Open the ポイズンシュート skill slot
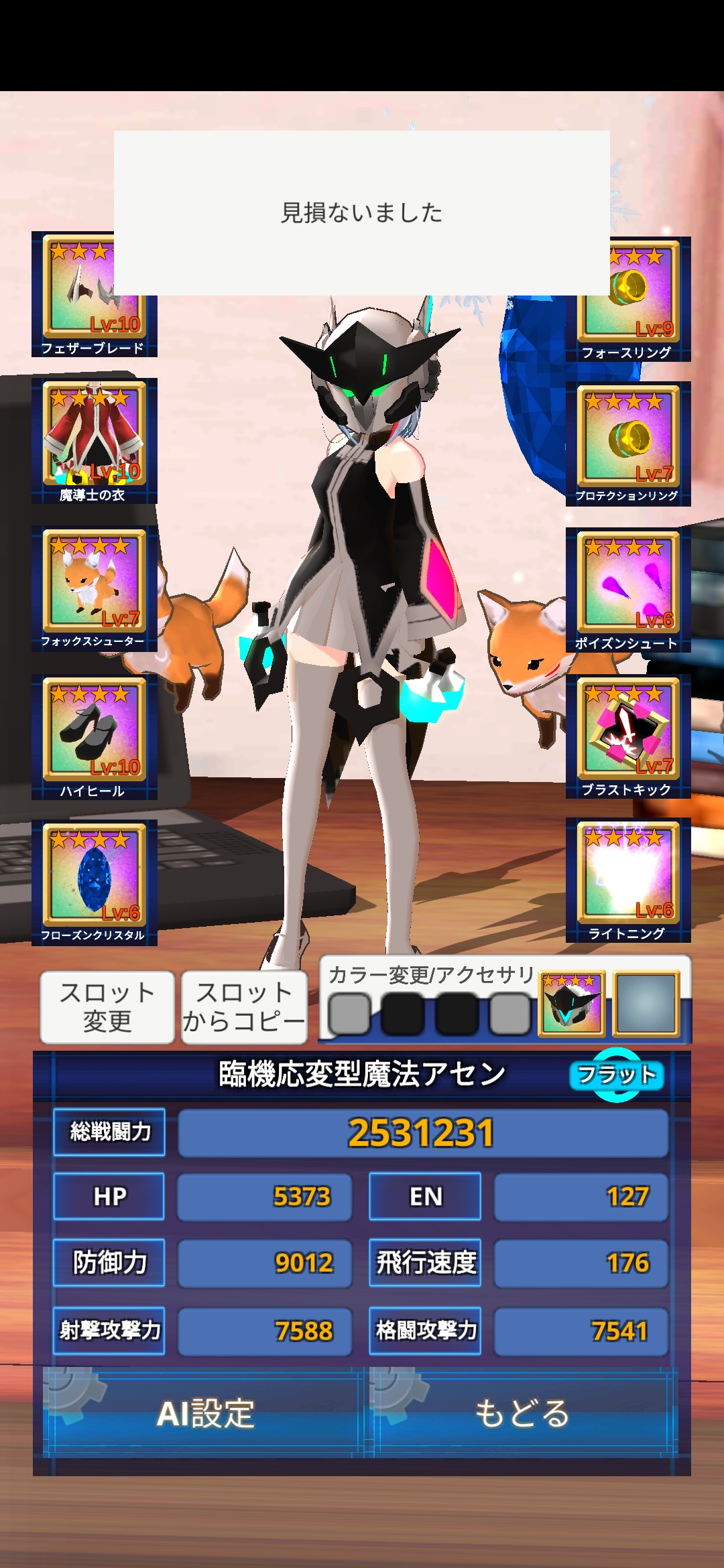724x1568 pixels. 628,590
